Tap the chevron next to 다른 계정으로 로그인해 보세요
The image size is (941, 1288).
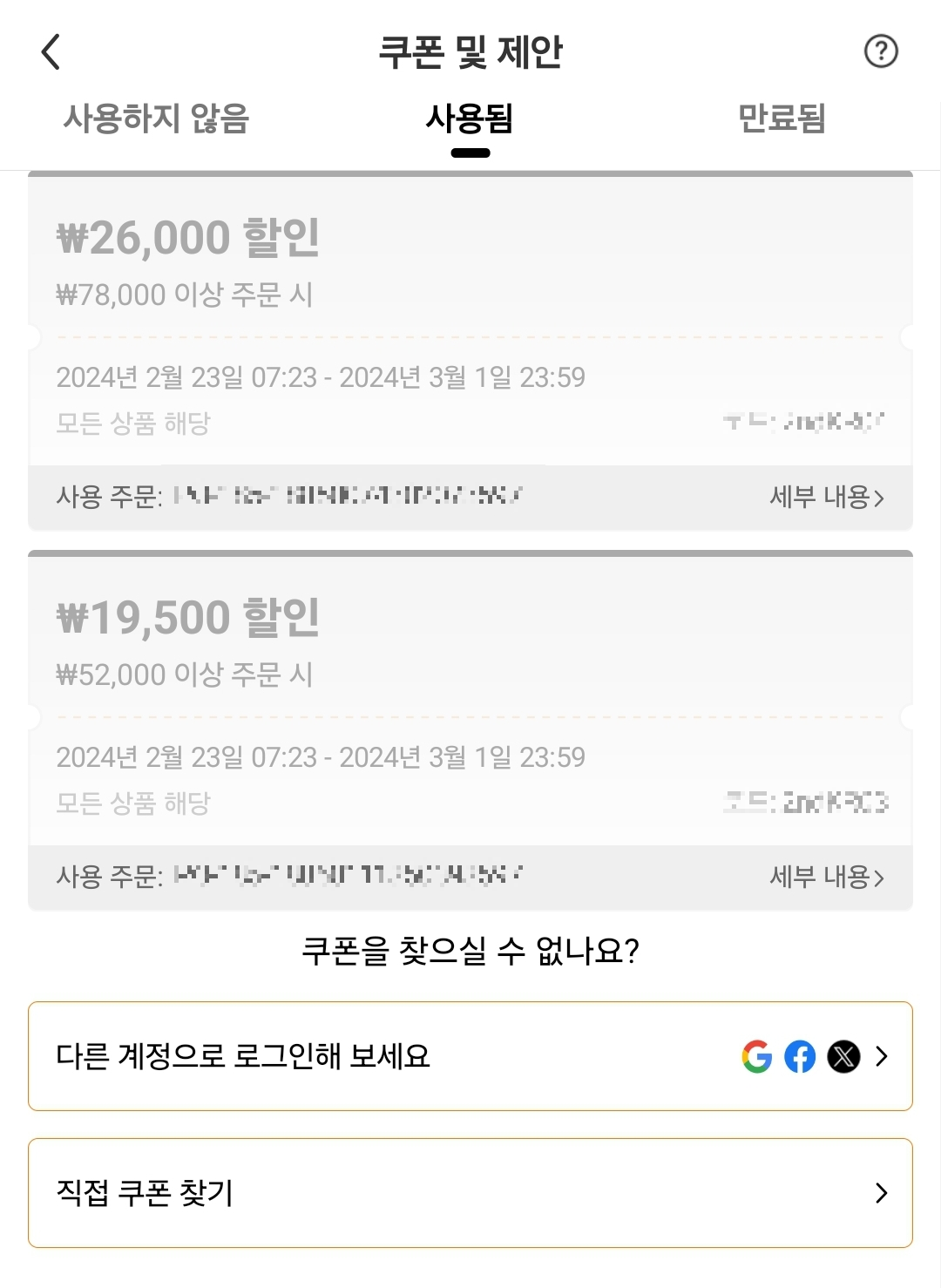click(882, 1057)
